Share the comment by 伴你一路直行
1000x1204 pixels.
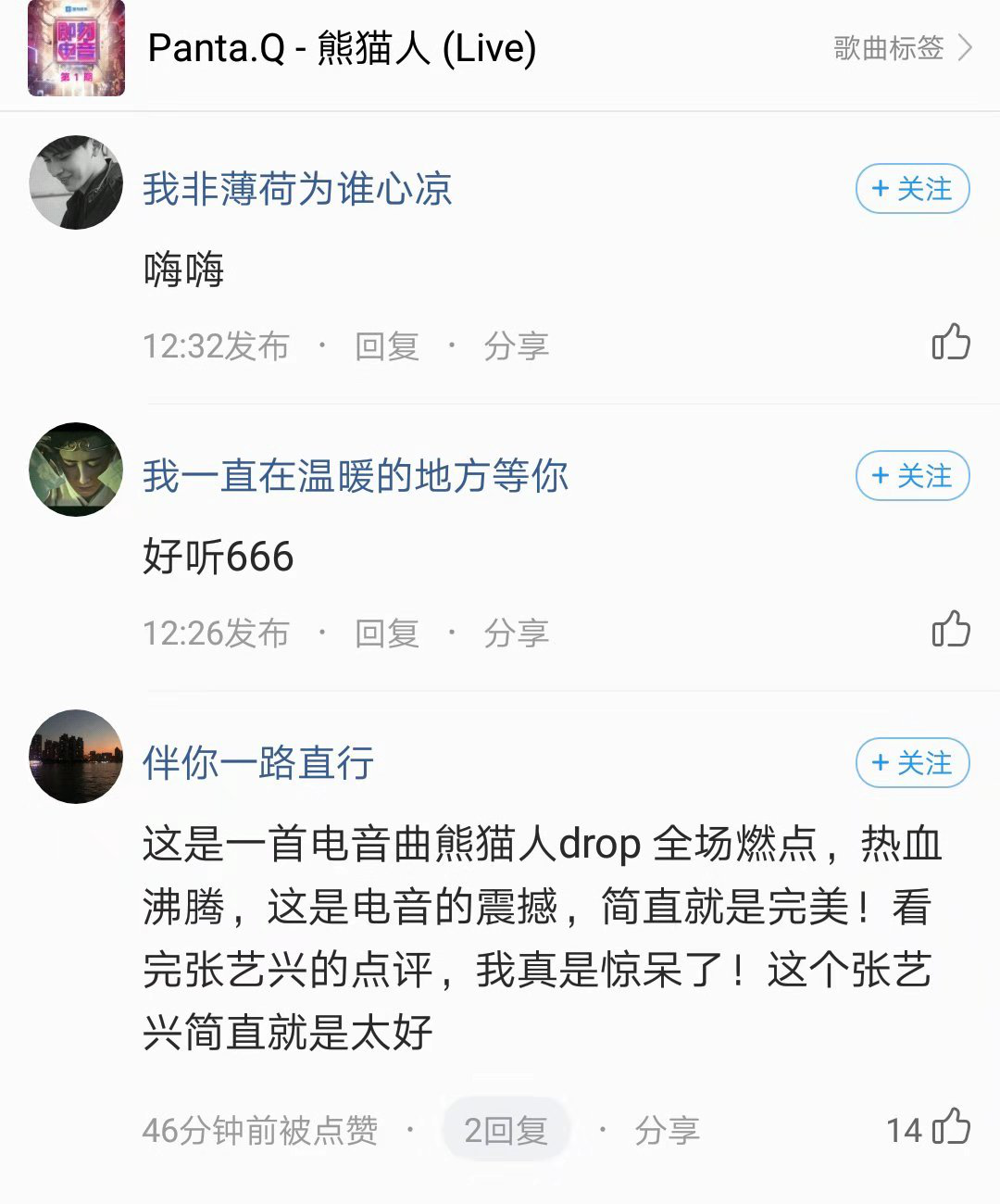coord(667,1130)
